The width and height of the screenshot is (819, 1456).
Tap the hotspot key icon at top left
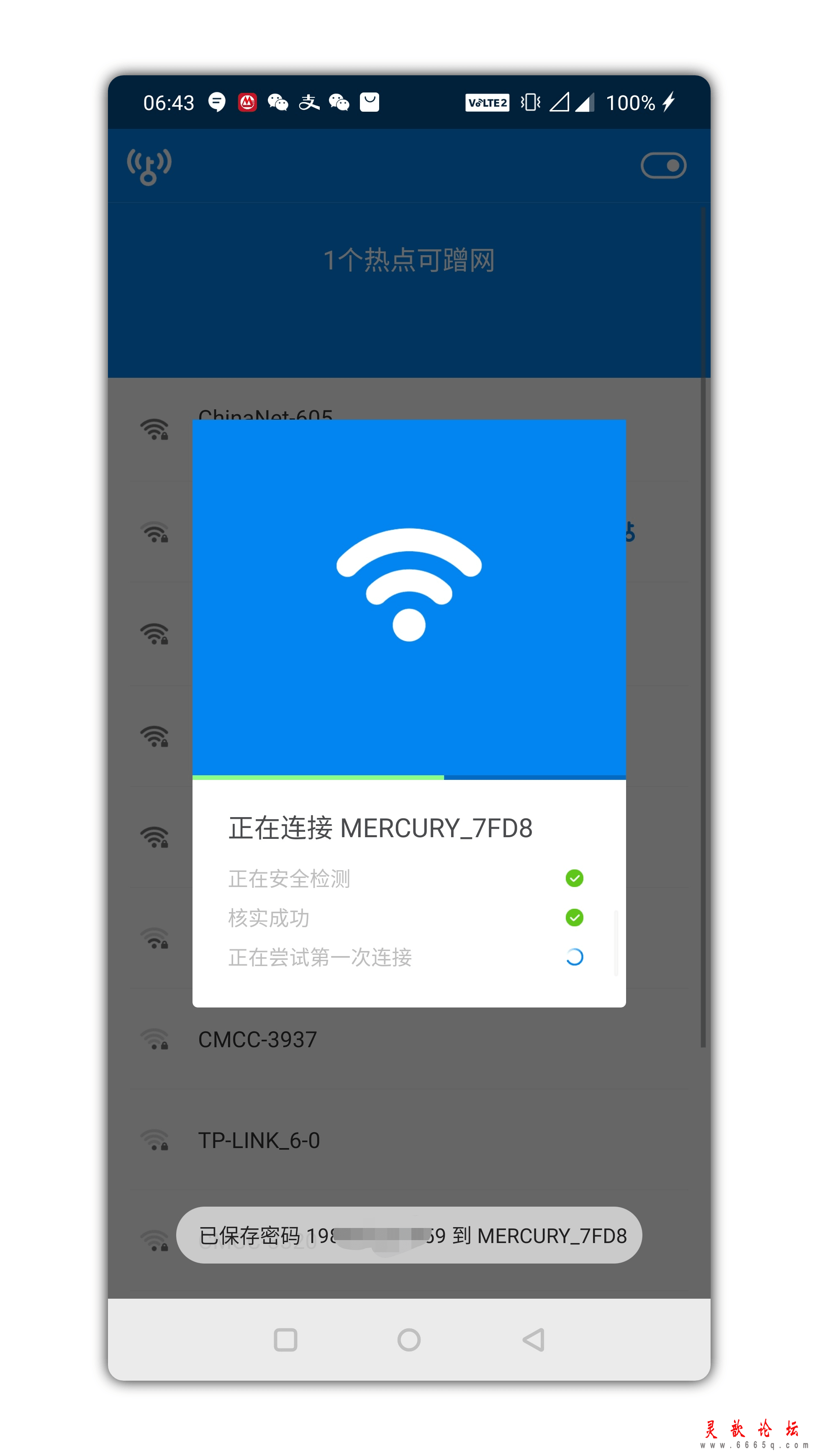coord(149,166)
